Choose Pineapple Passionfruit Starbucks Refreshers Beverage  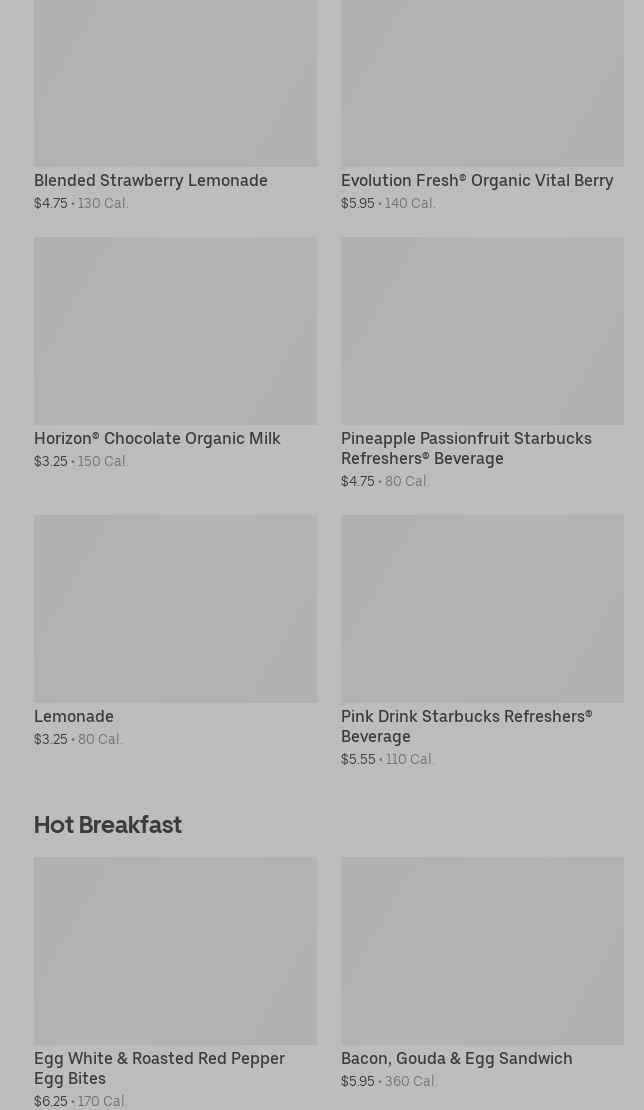[482, 363]
